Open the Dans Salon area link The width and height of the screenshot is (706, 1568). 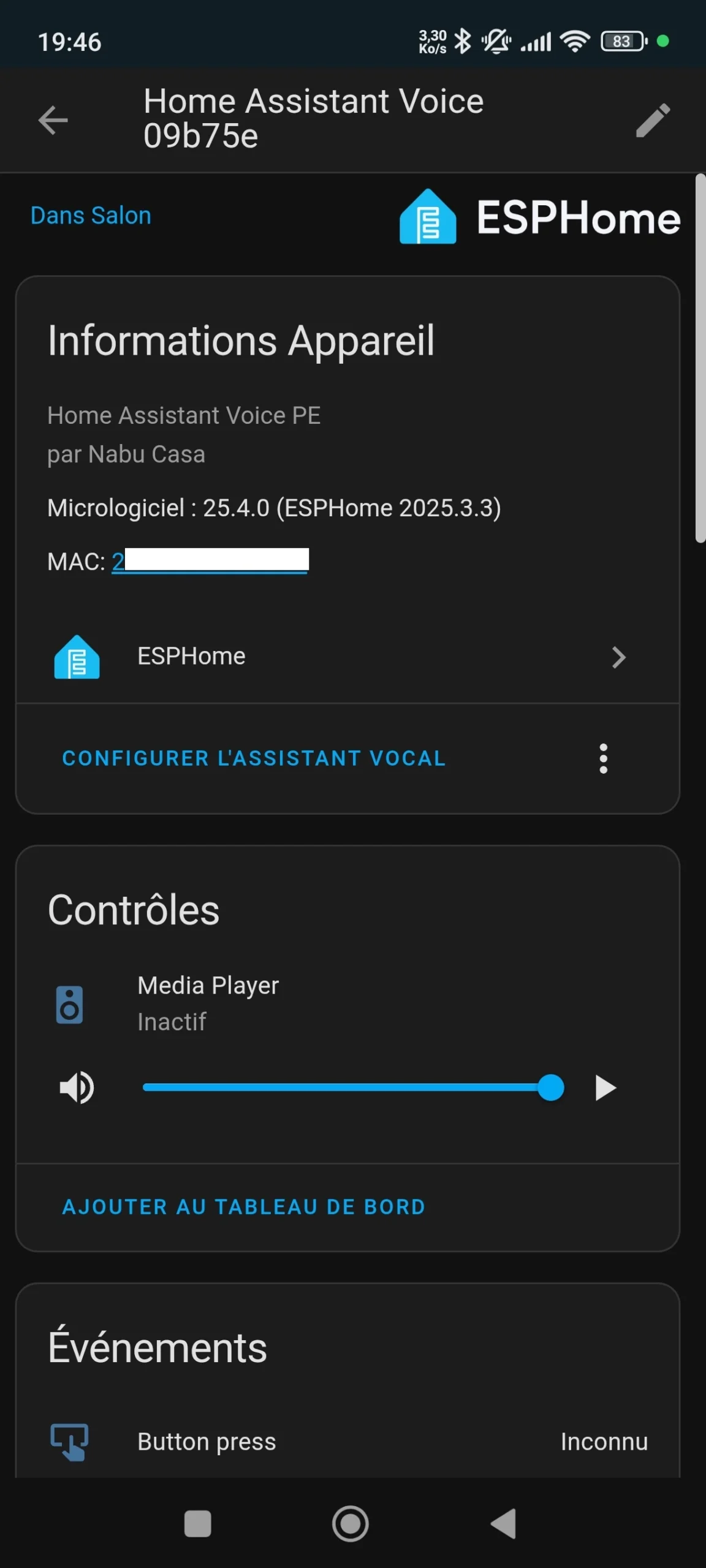[91, 216]
